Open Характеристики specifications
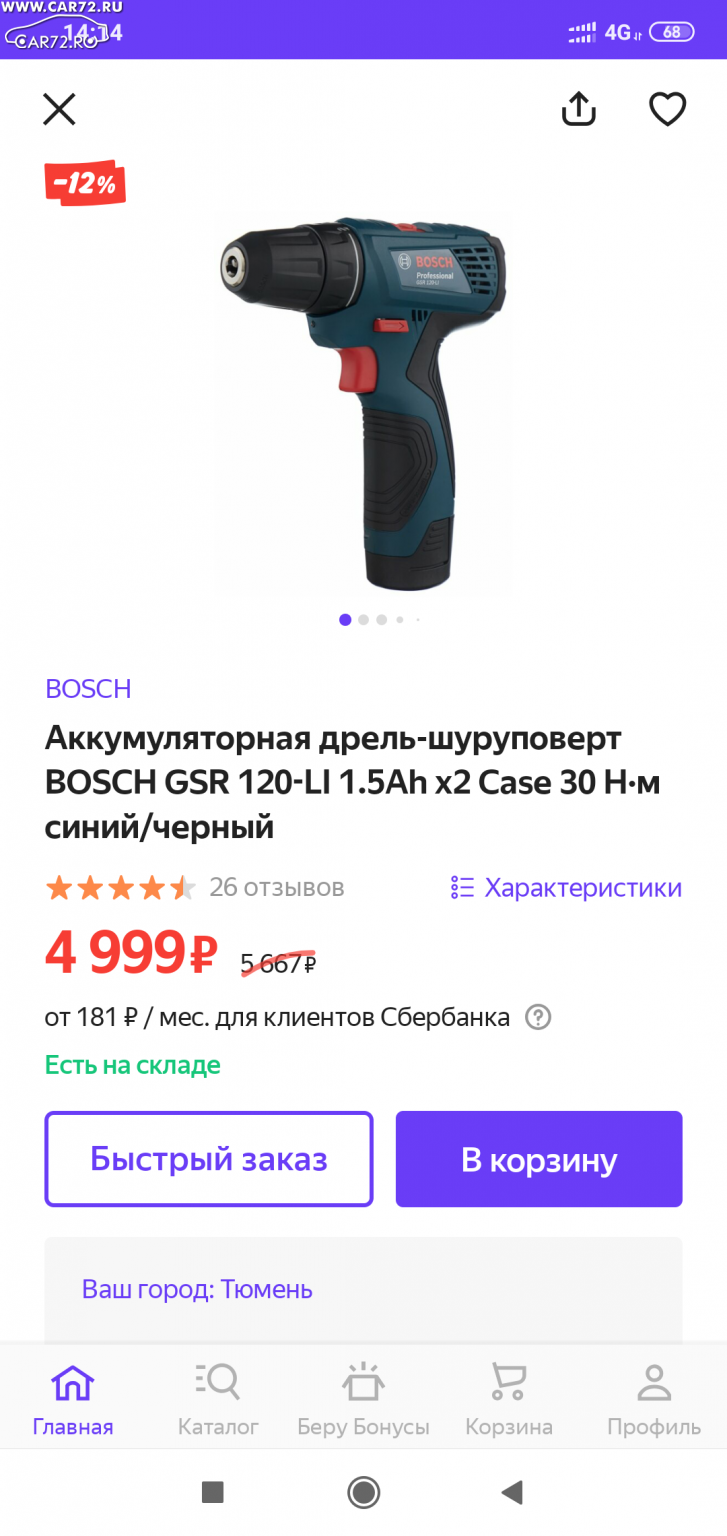The width and height of the screenshot is (727, 1536). [x=566, y=888]
